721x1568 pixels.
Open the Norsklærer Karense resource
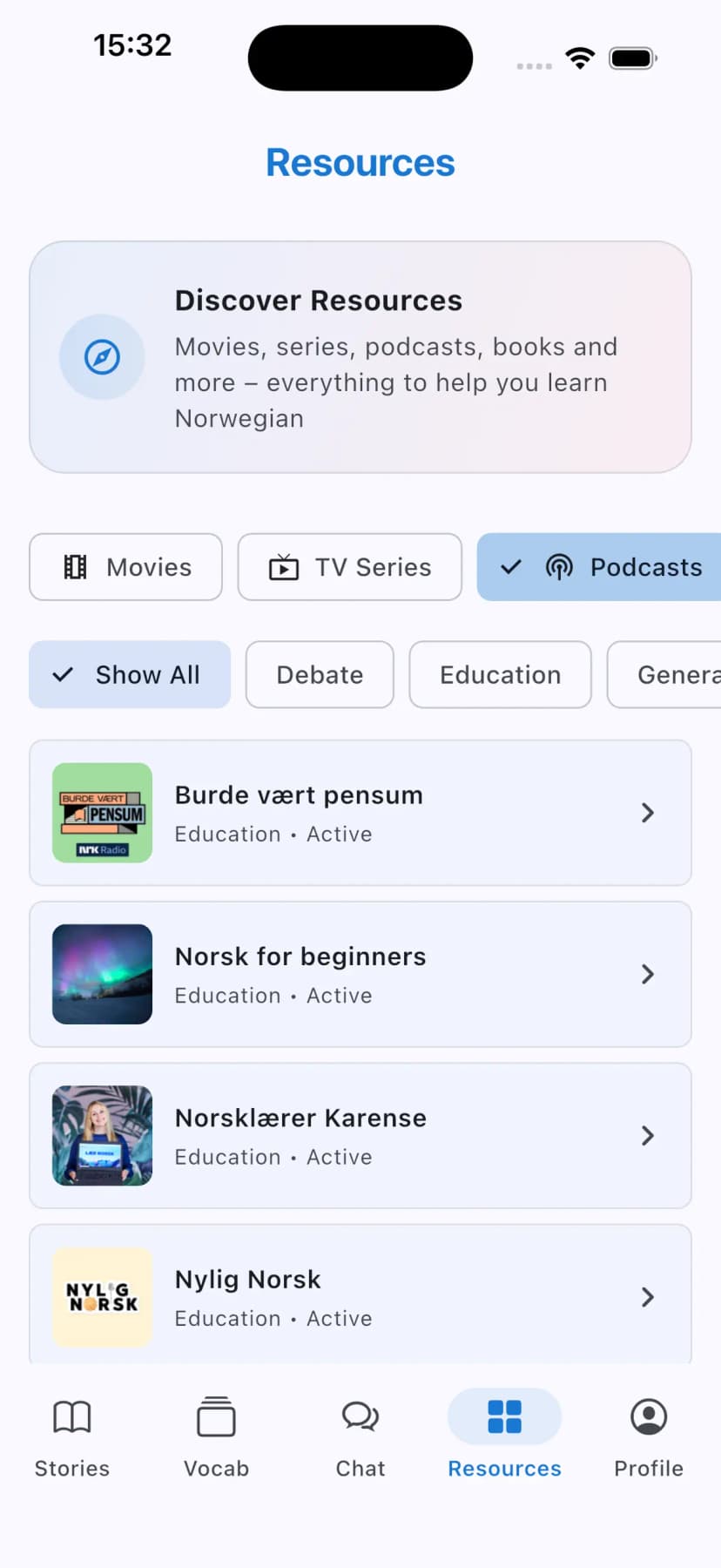coord(360,1135)
